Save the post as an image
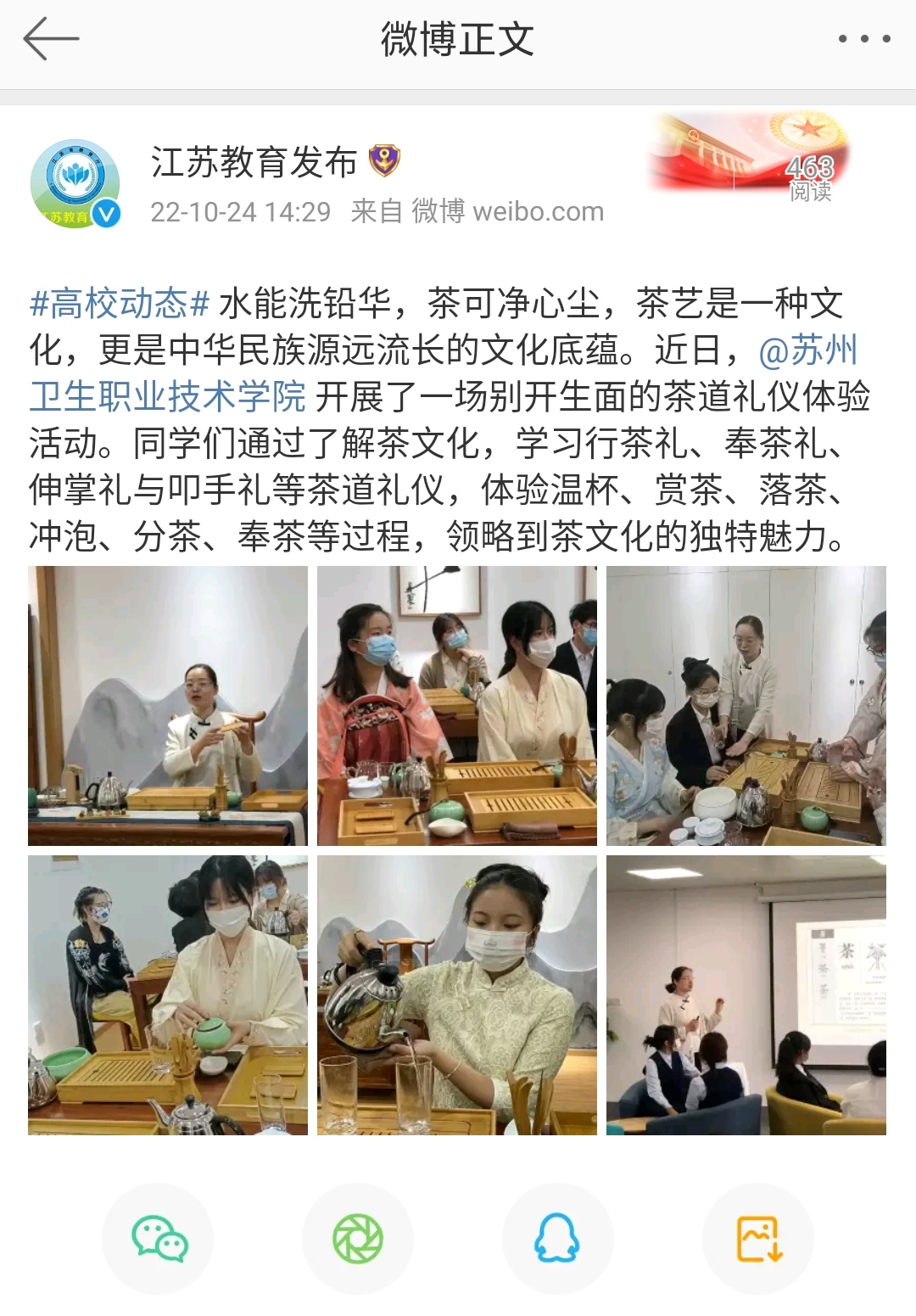Image resolution: width=916 pixels, height=1316 pixels. click(758, 1239)
